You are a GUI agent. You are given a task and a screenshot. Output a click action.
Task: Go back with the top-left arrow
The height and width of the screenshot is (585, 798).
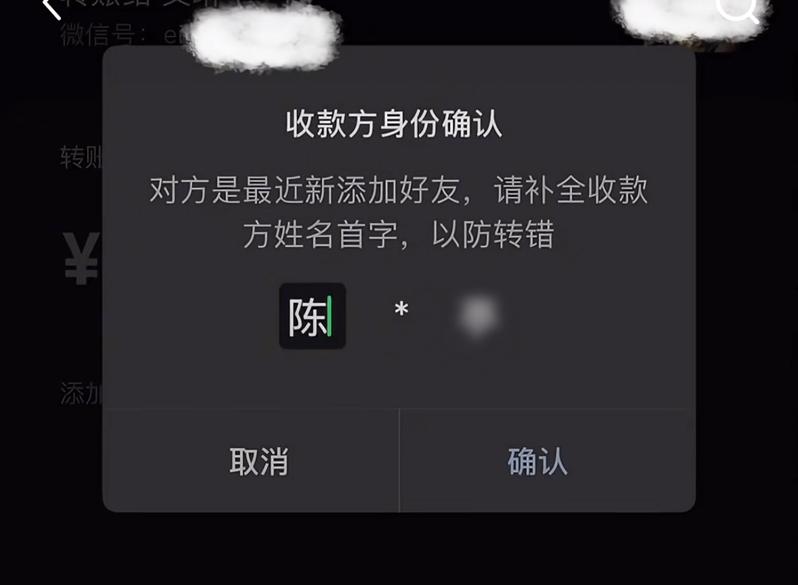50,8
